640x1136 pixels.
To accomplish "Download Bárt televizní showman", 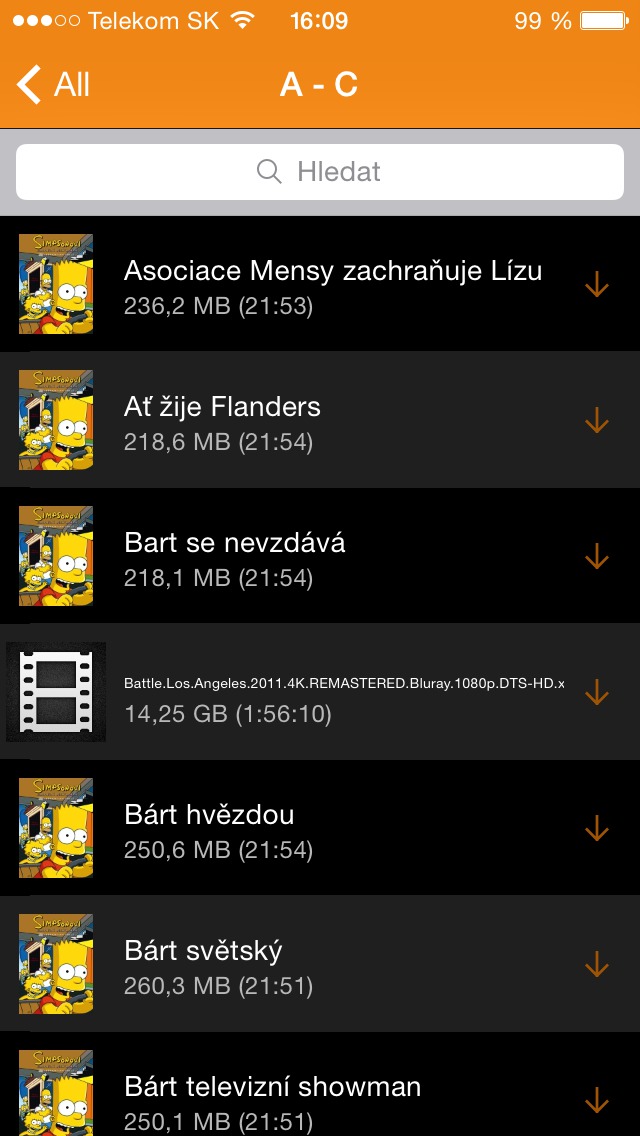I will pyautogui.click(x=597, y=1100).
